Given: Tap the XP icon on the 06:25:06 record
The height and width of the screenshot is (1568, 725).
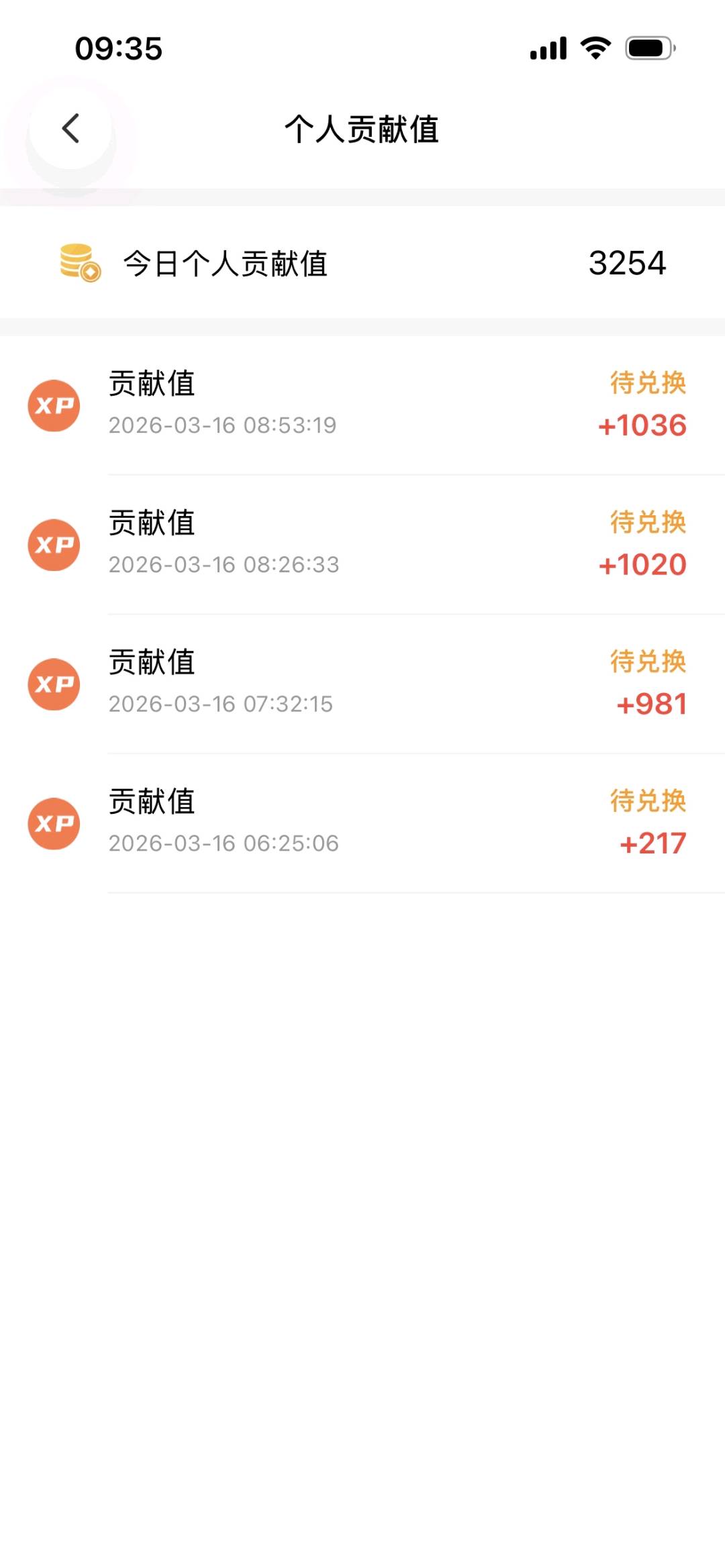Looking at the screenshot, I should tap(54, 824).
